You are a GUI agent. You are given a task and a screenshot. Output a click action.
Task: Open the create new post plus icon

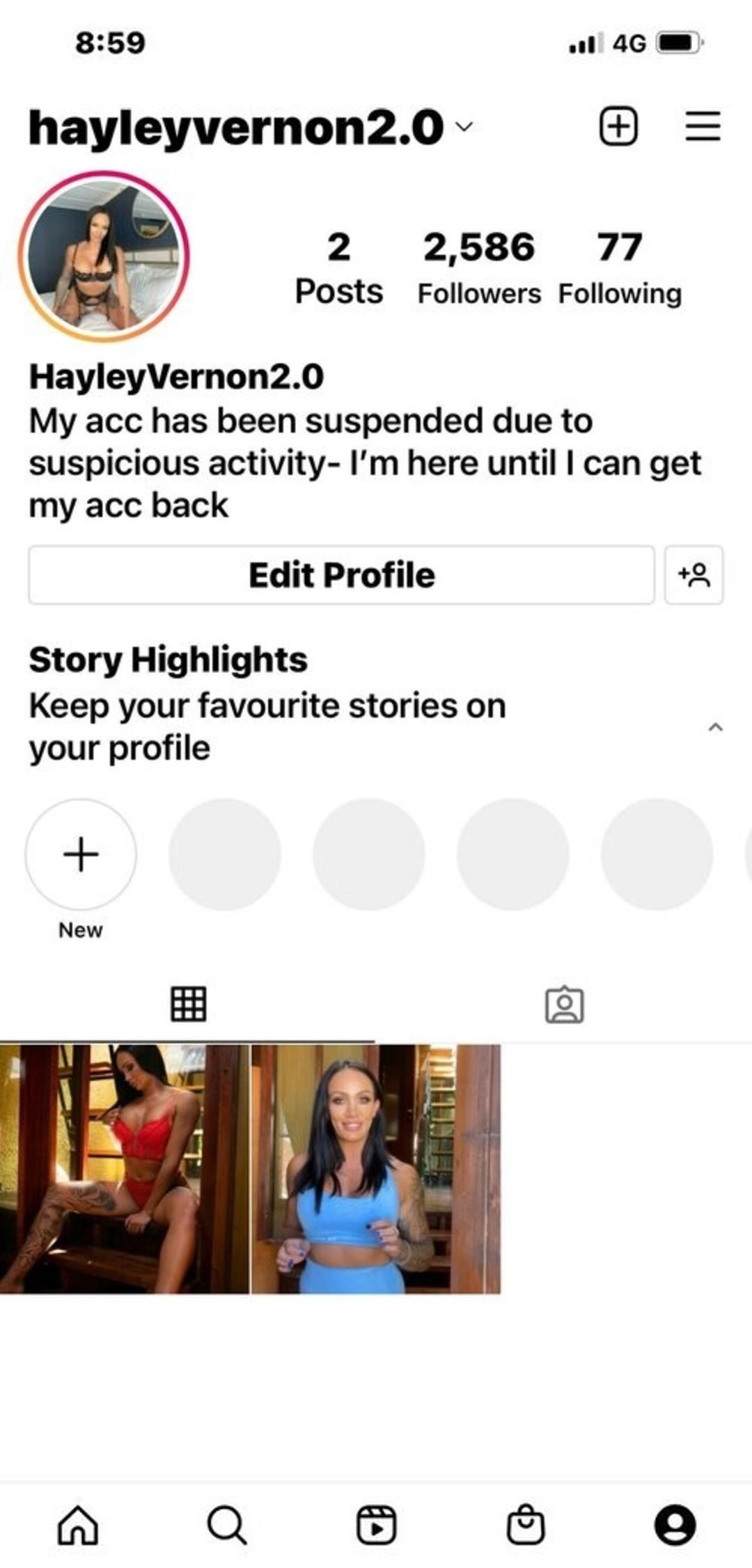pyautogui.click(x=618, y=127)
